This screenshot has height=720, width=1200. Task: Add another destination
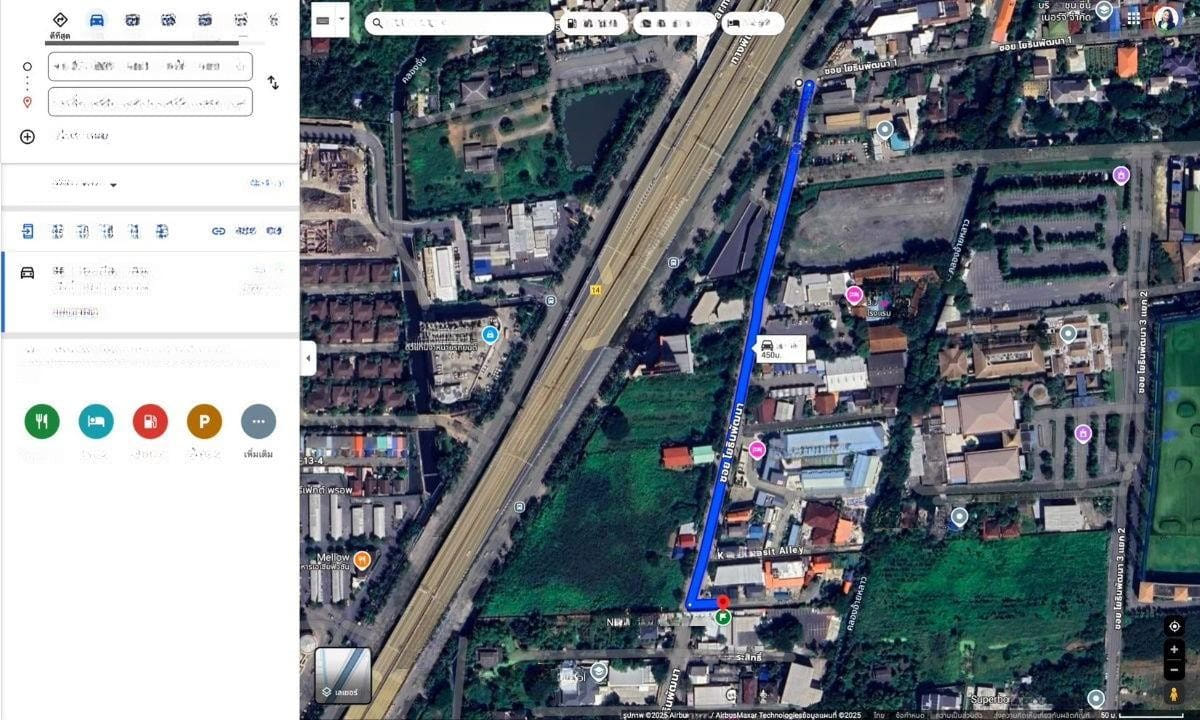(28, 136)
